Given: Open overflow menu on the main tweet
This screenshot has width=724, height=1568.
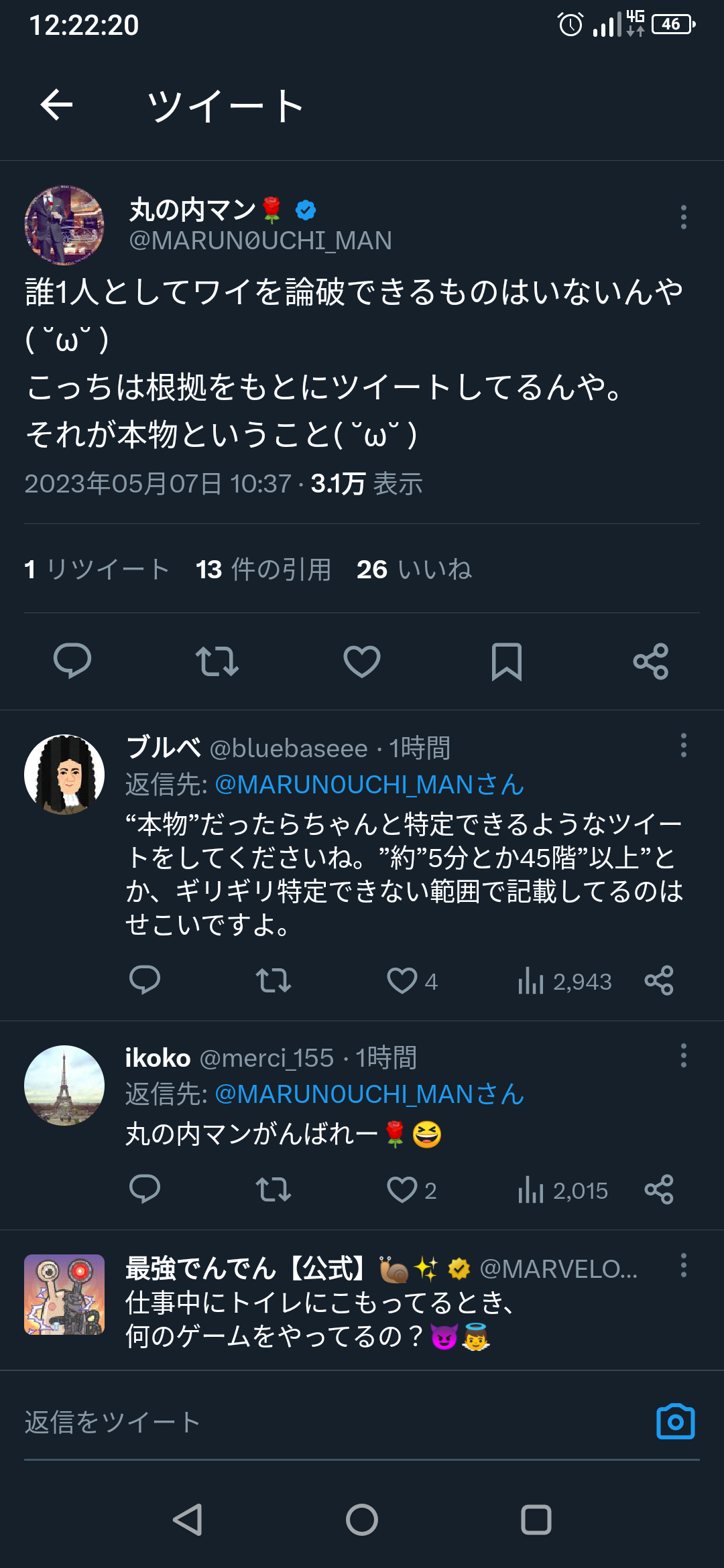Looking at the screenshot, I should click(x=683, y=217).
